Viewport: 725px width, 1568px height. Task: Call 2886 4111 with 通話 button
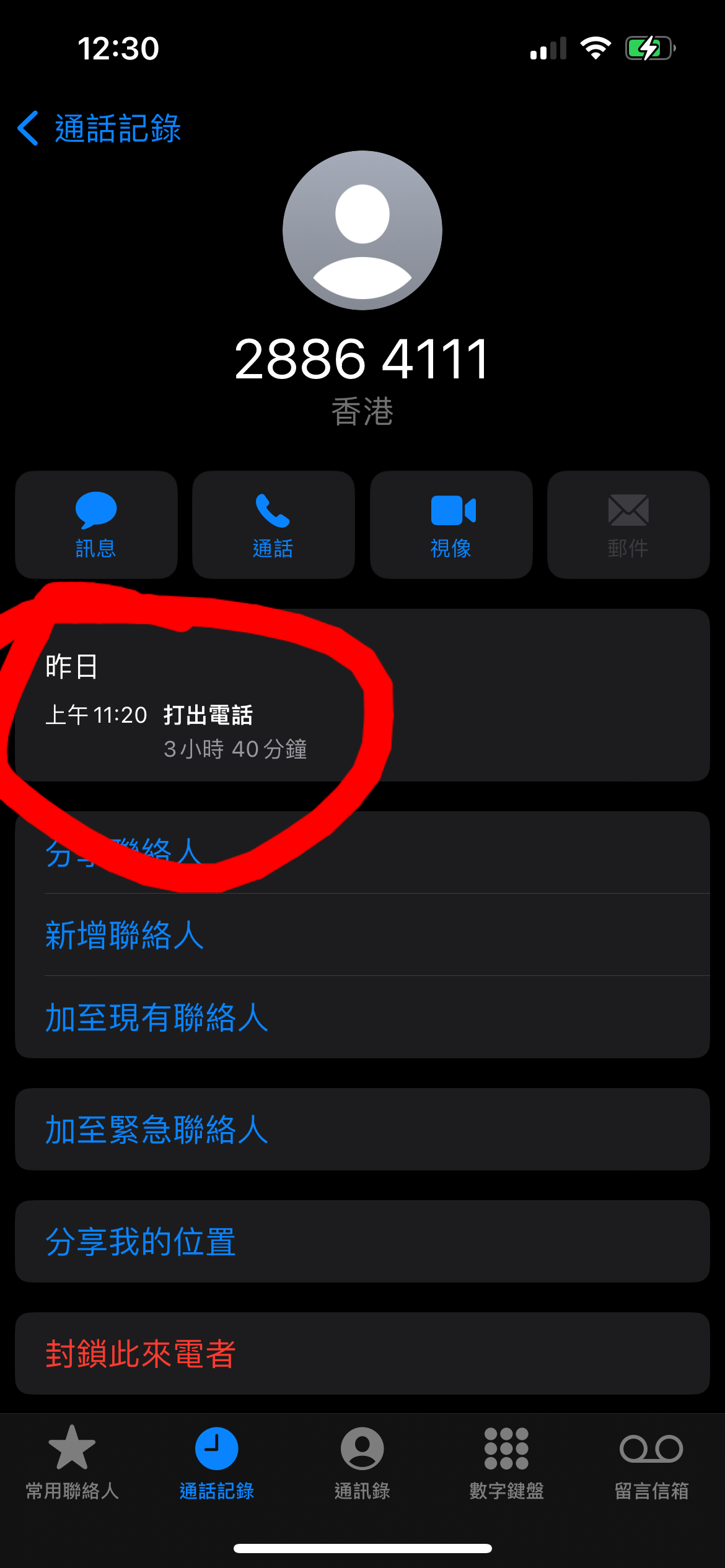[273, 525]
